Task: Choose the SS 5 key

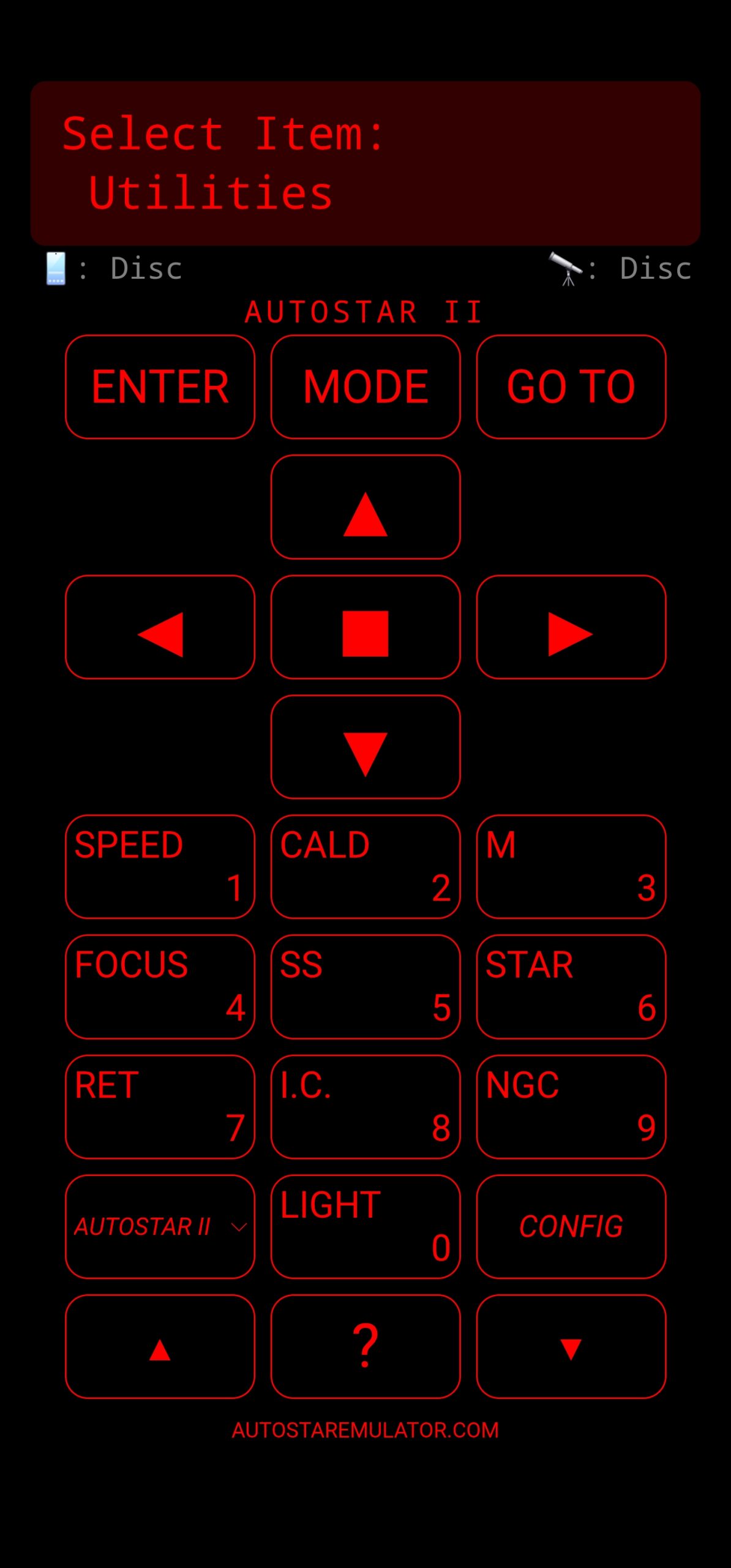Action: coord(365,987)
